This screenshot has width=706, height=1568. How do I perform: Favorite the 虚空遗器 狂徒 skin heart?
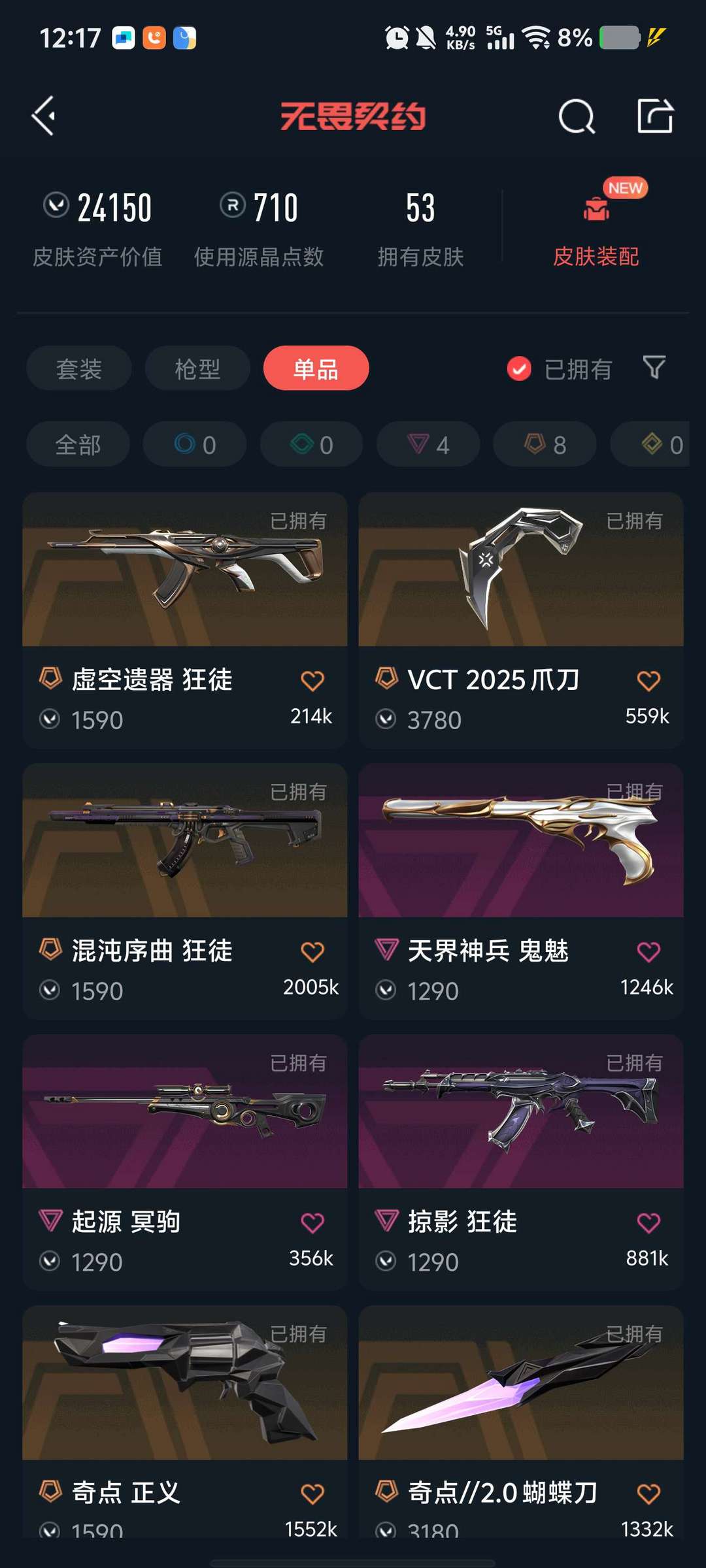tap(312, 679)
